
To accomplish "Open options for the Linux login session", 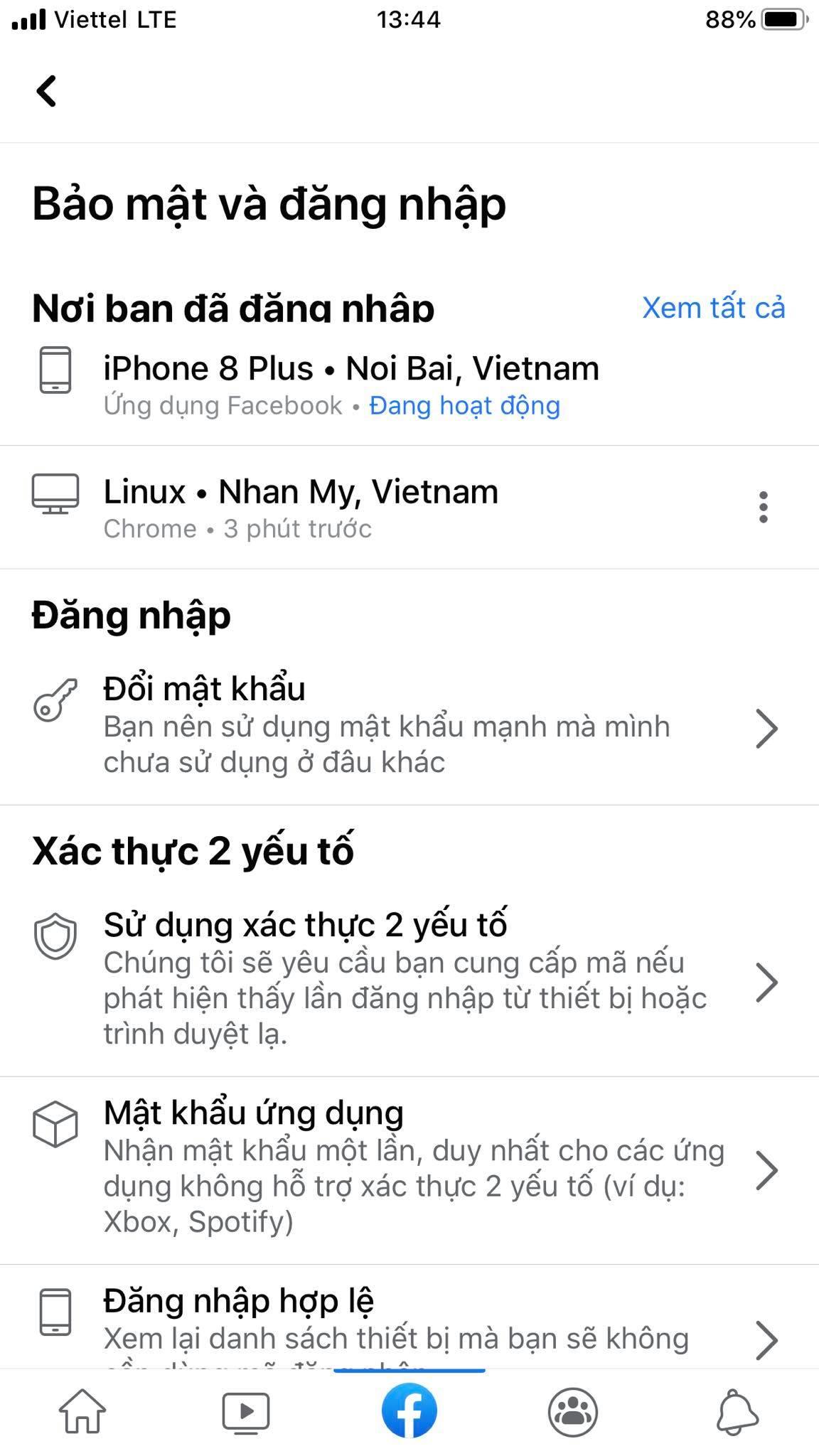I will 763,508.
